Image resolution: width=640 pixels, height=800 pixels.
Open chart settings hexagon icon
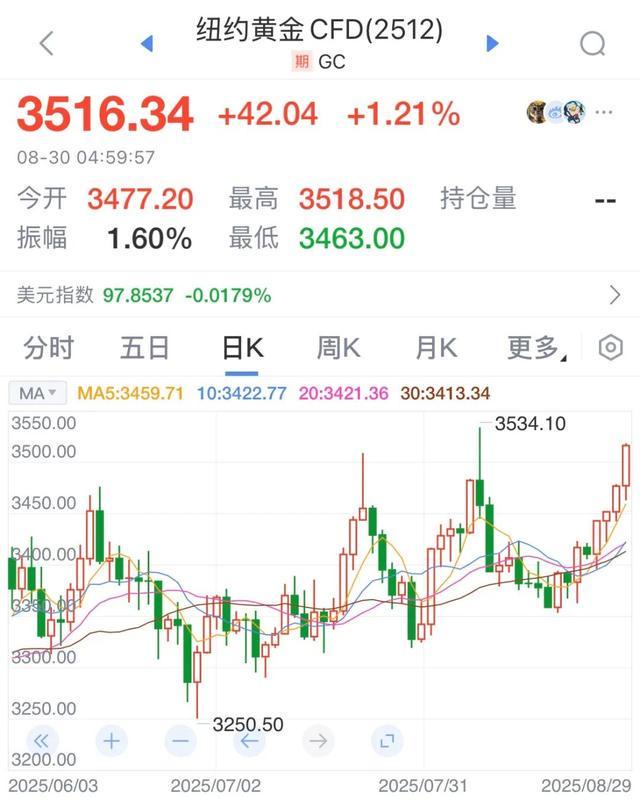pos(610,348)
